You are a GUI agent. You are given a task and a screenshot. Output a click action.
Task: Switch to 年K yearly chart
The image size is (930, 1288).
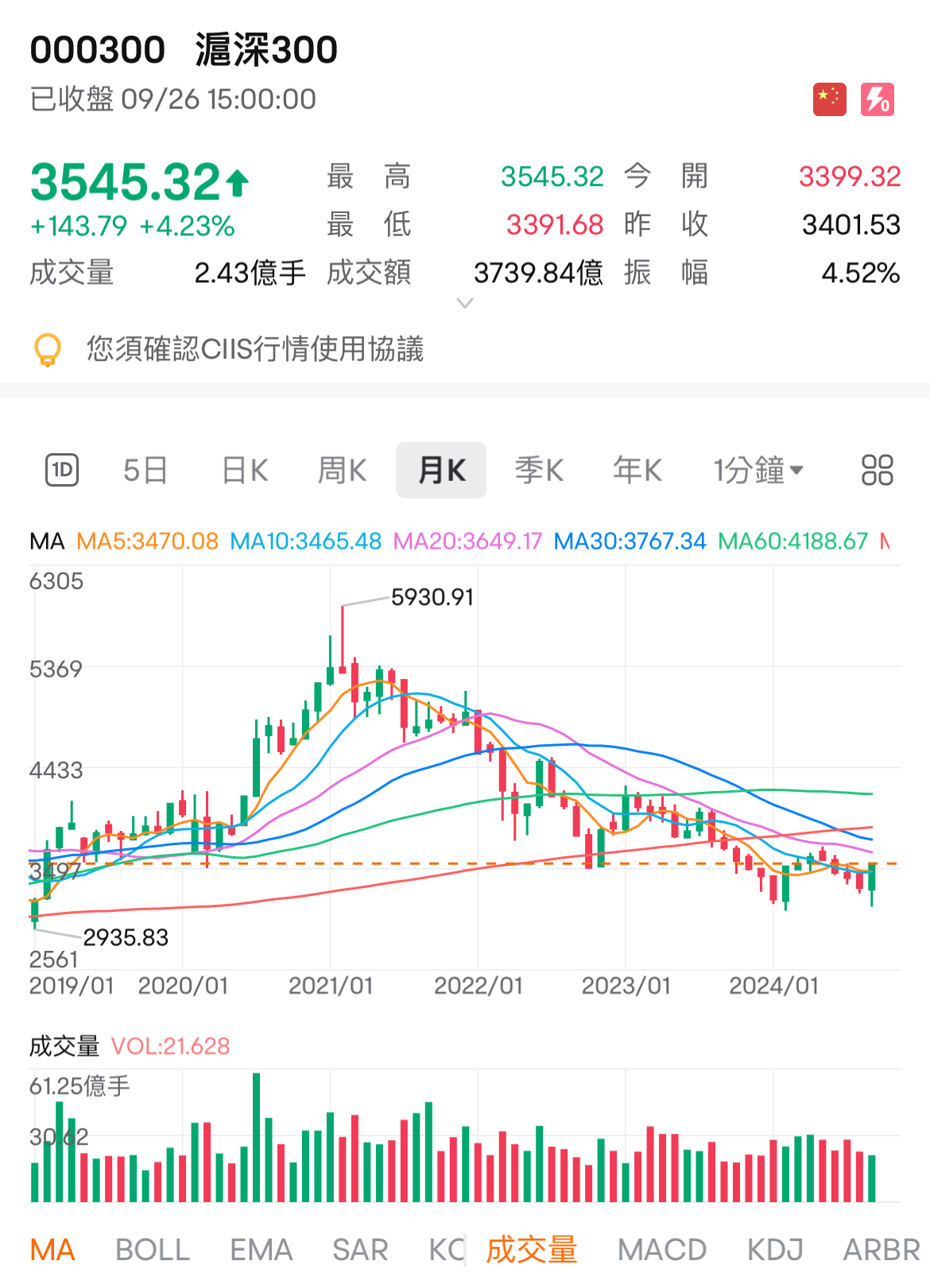(x=637, y=471)
